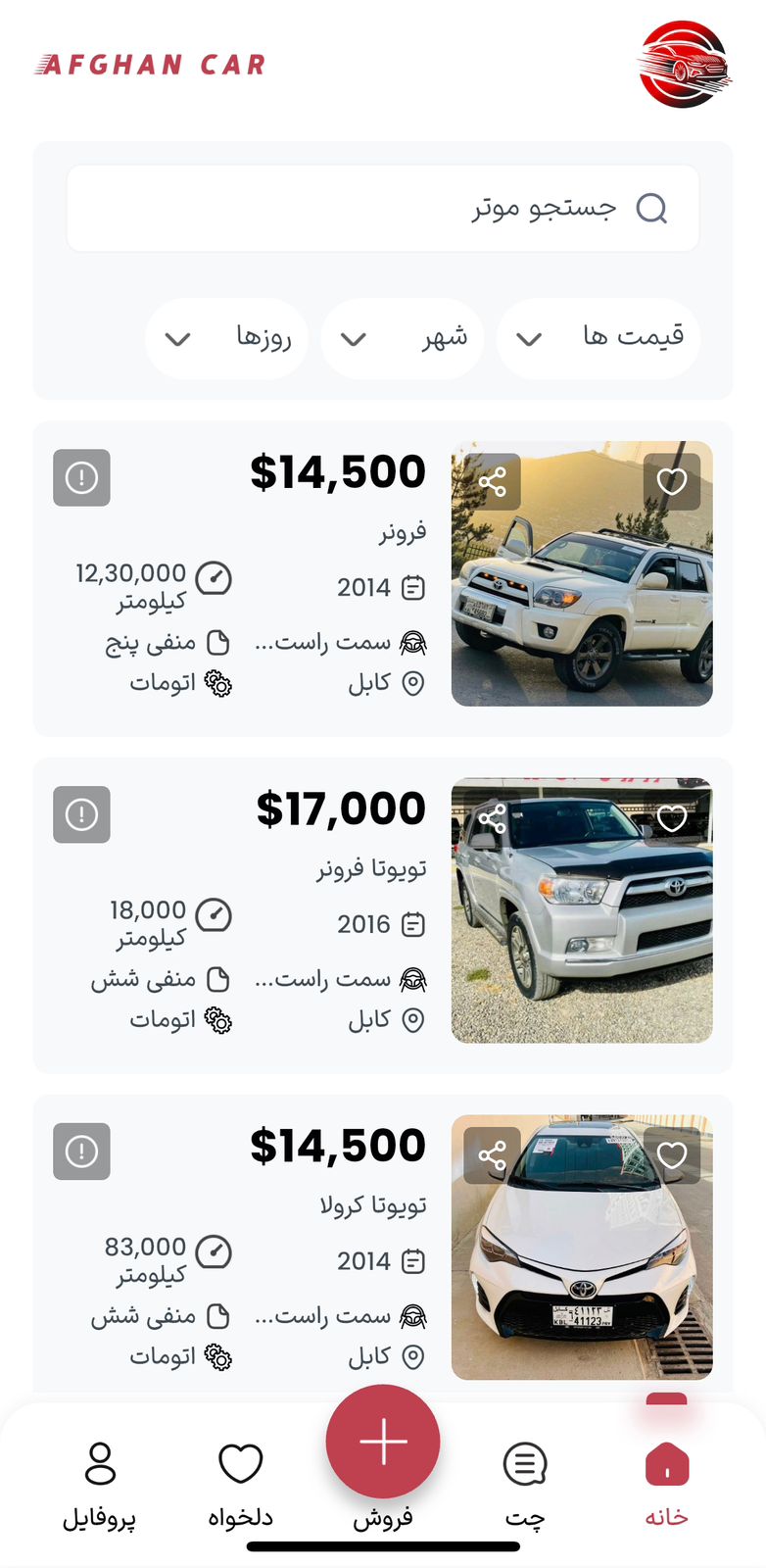Favorite the فرونر listing with its heart toggle
Image resolution: width=766 pixels, height=1568 pixels.
click(671, 481)
